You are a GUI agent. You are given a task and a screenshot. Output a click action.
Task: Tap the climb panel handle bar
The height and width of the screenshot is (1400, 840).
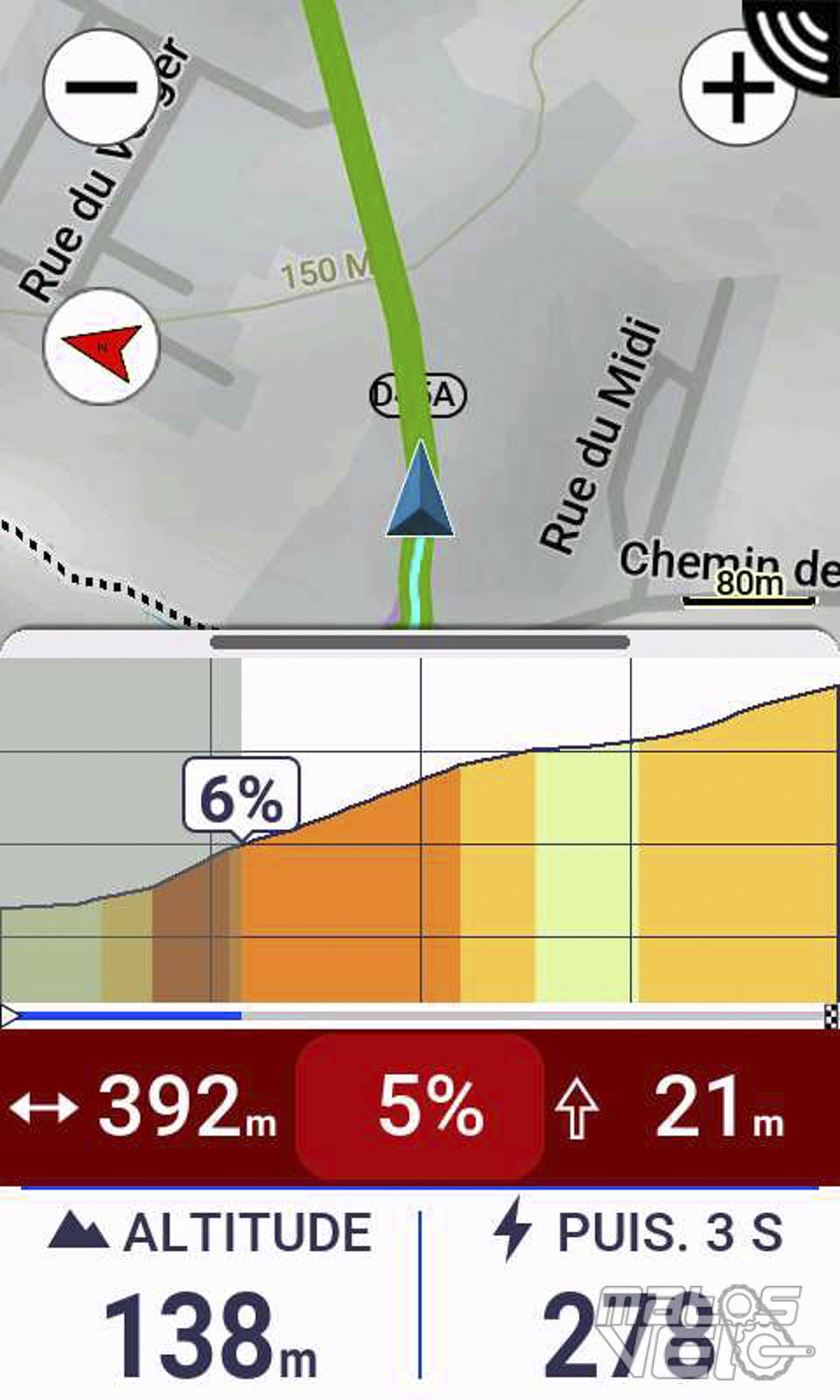[x=420, y=642]
